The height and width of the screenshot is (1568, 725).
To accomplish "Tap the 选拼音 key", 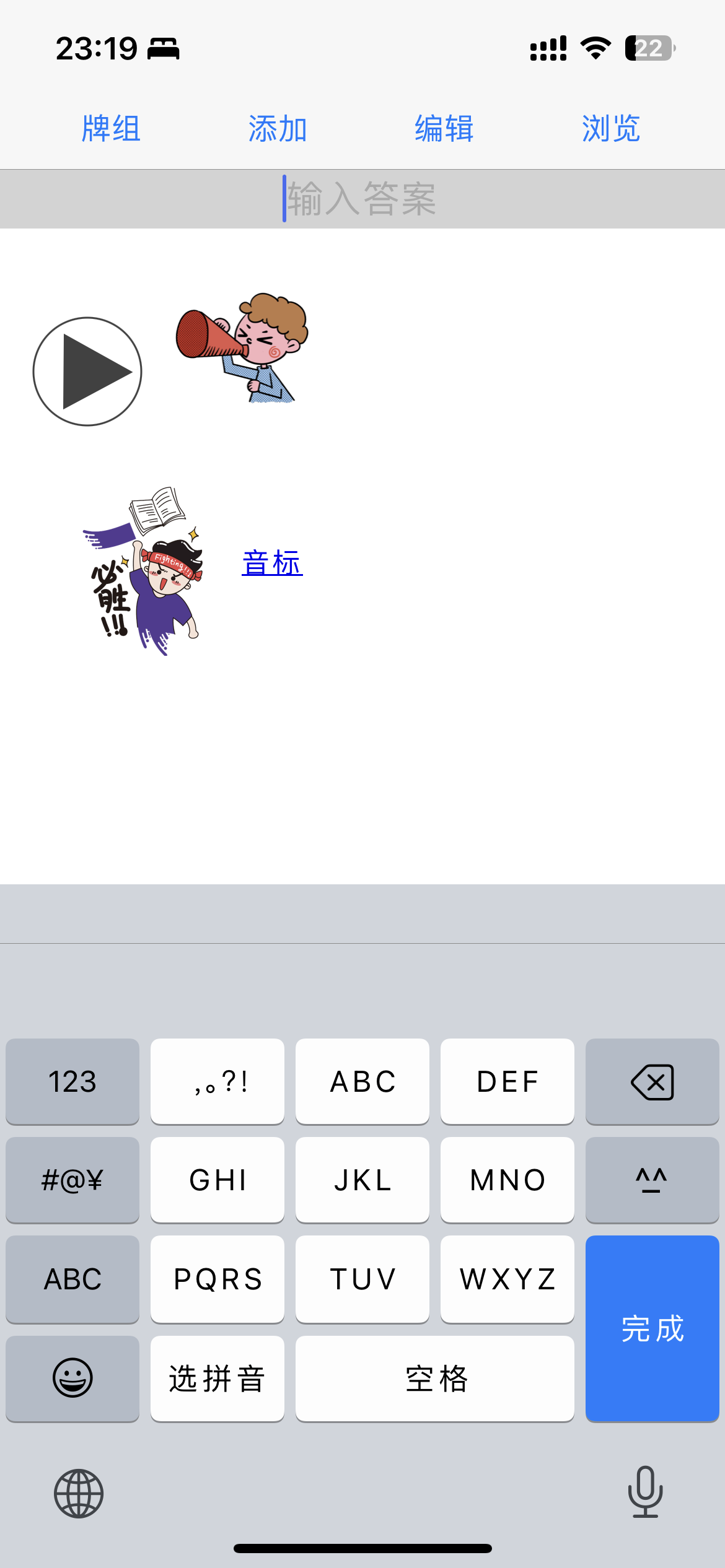I will pyautogui.click(x=217, y=1379).
